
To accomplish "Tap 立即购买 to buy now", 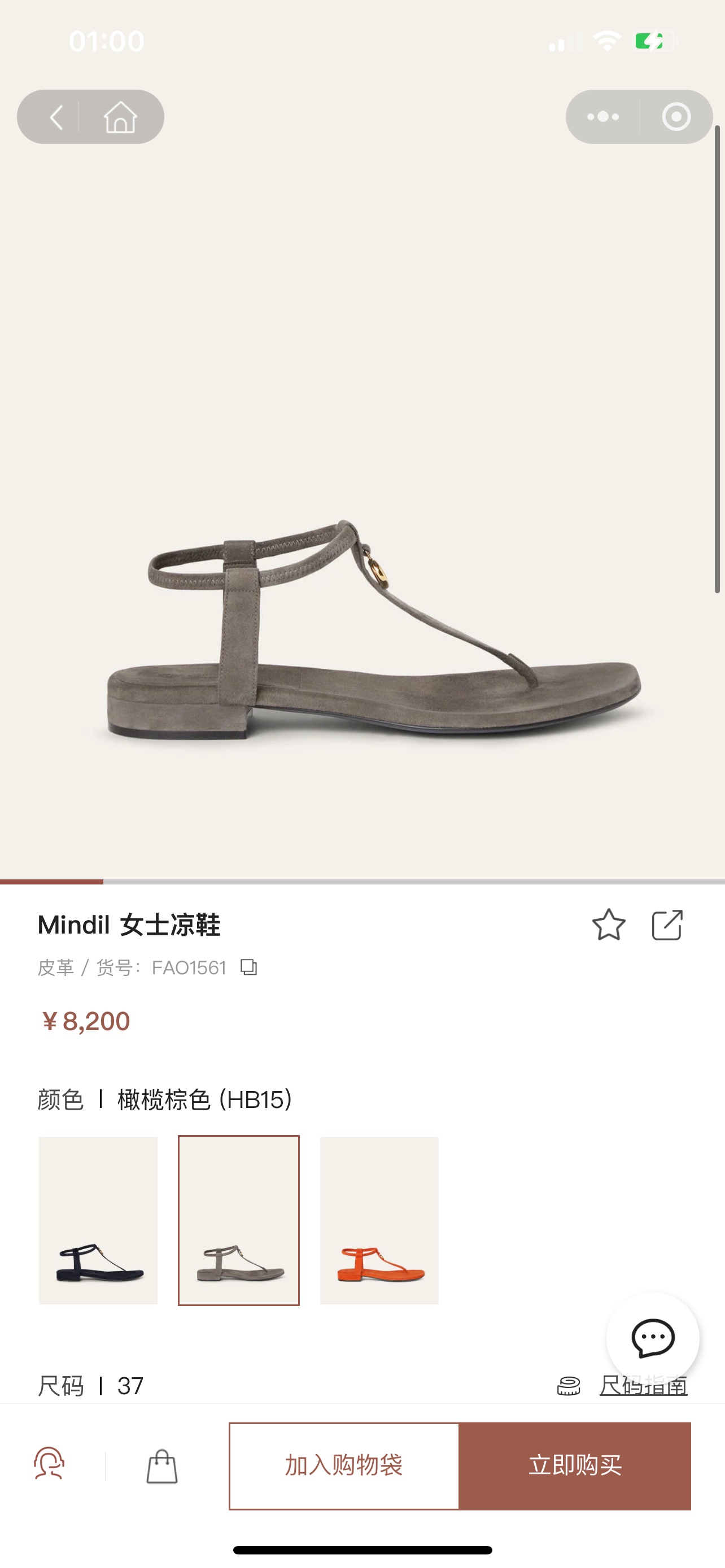I will pos(575,1466).
